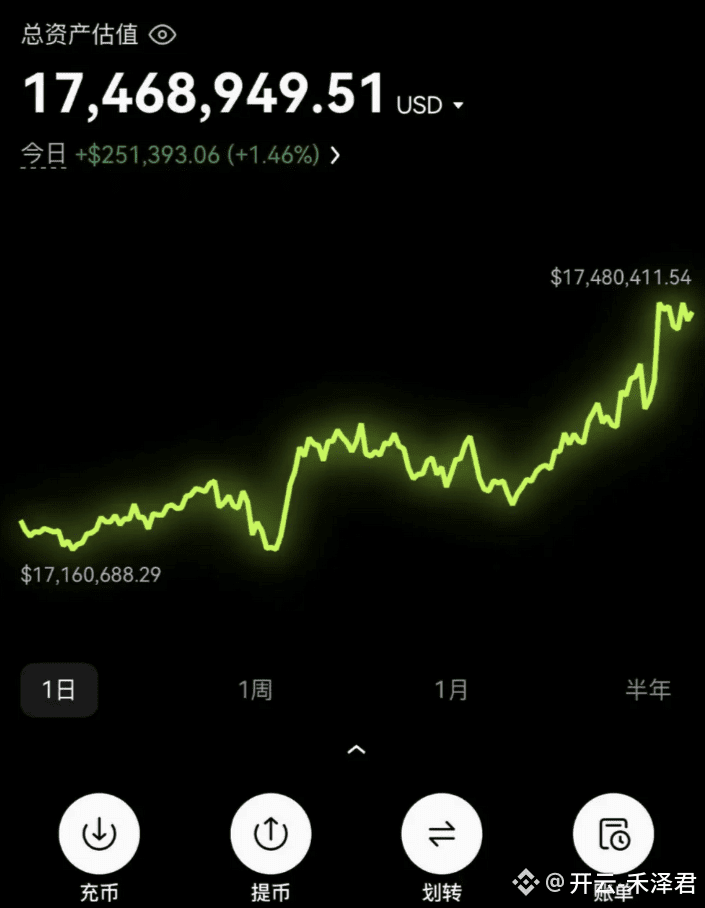Switch chart to 1月 range
The width and height of the screenshot is (705, 908).
(x=451, y=689)
